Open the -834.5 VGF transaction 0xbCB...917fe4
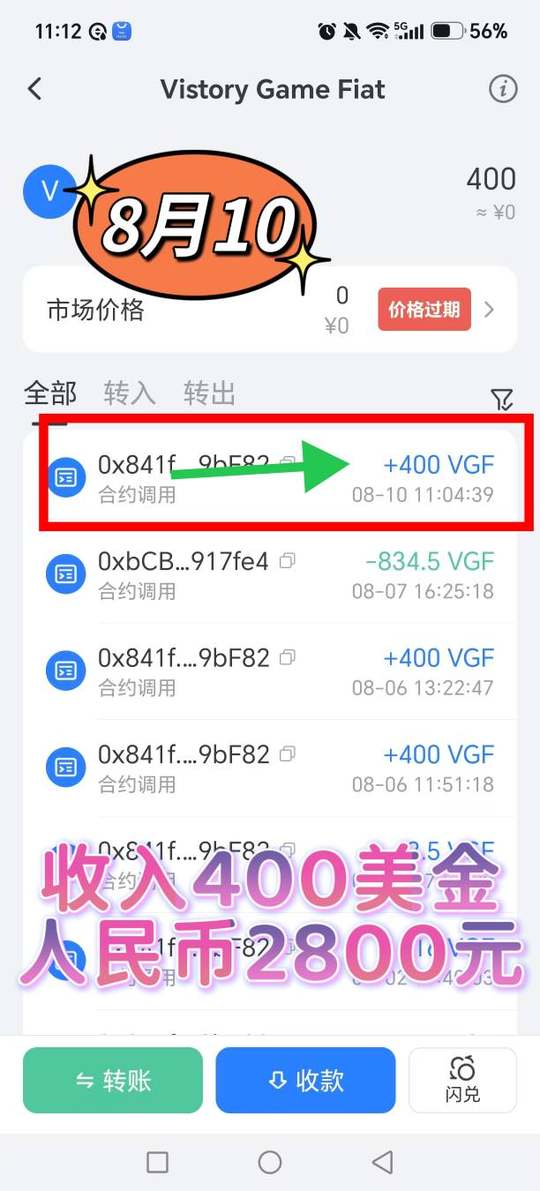 (x=270, y=574)
